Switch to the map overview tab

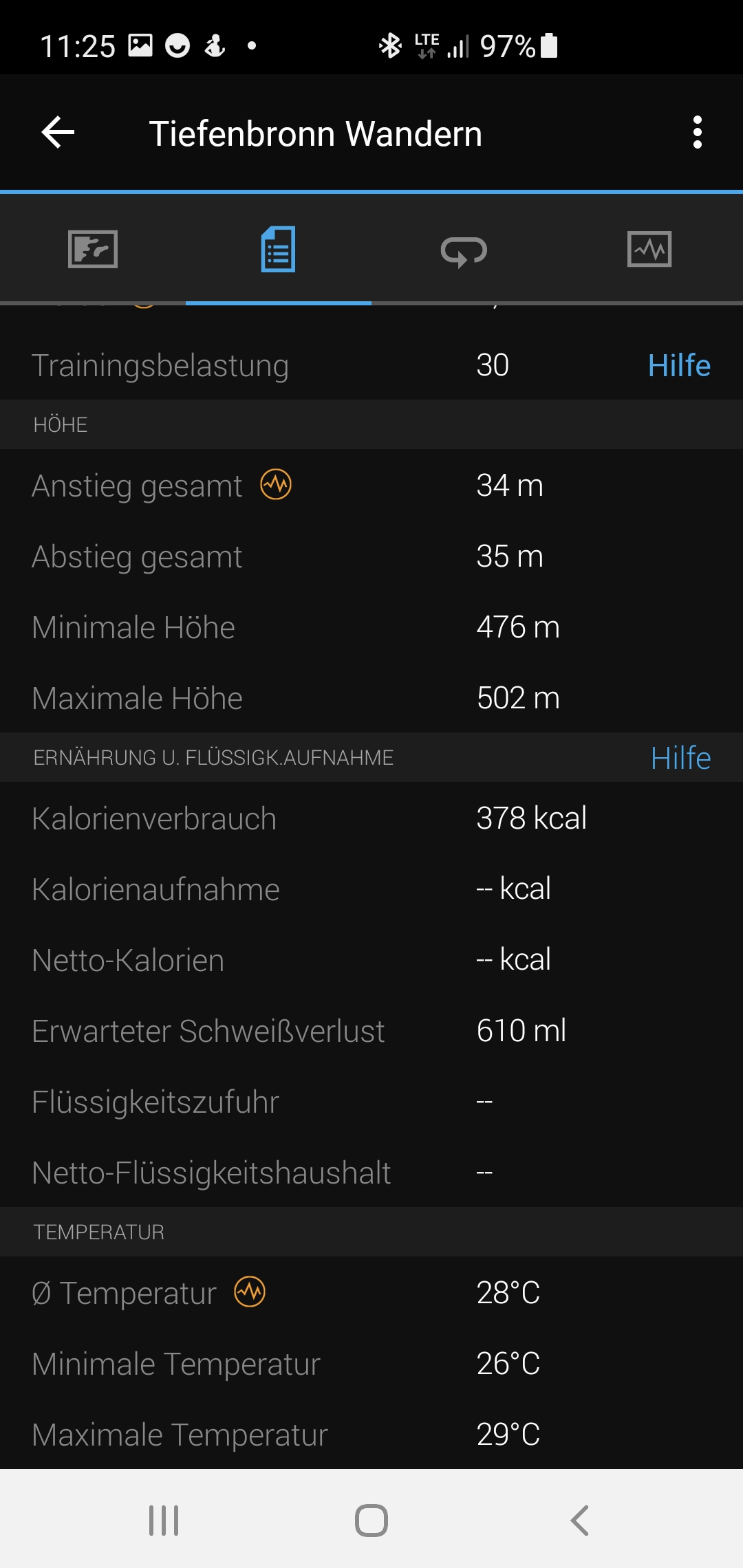[x=93, y=249]
